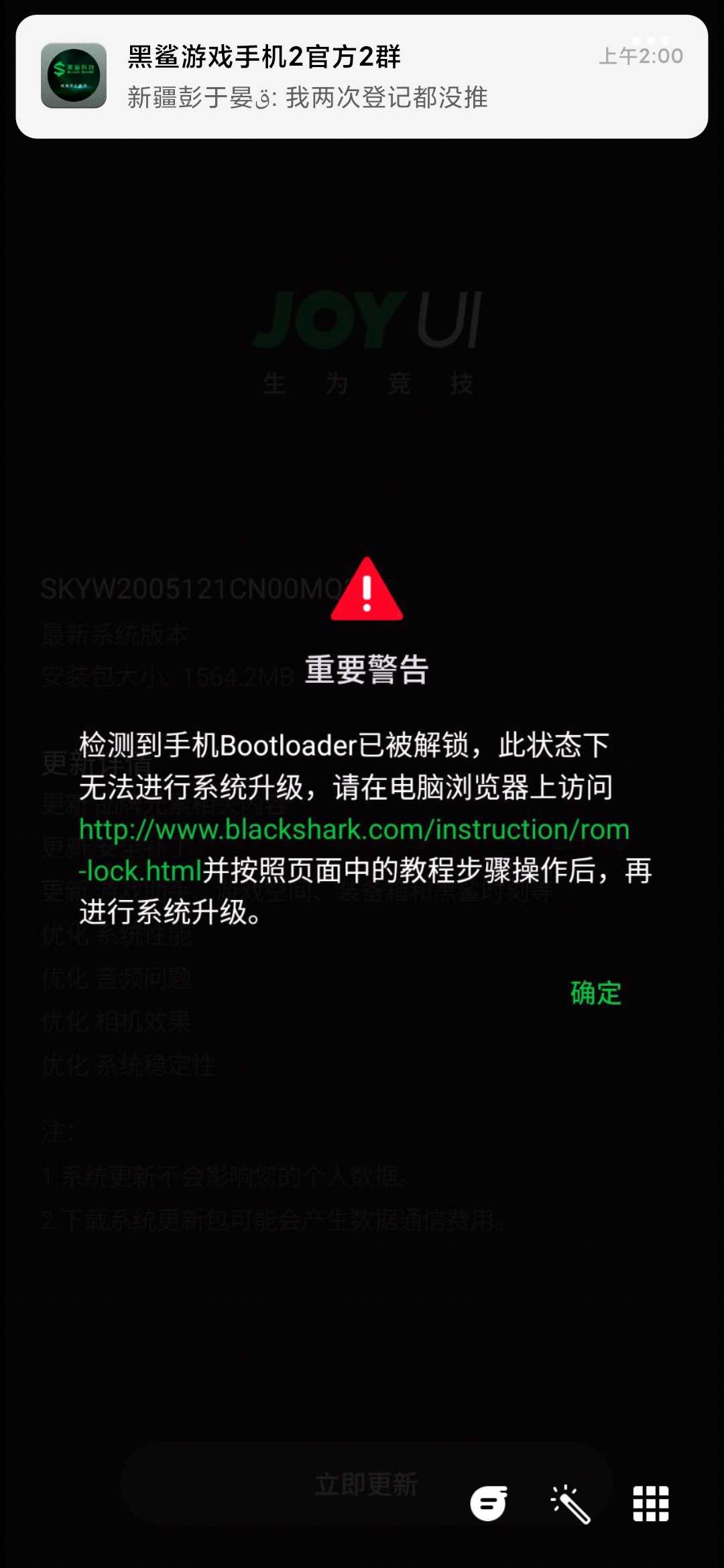Tap the chat bubble icon at bottom
Screen dimensions: 724x1568
(489, 1503)
